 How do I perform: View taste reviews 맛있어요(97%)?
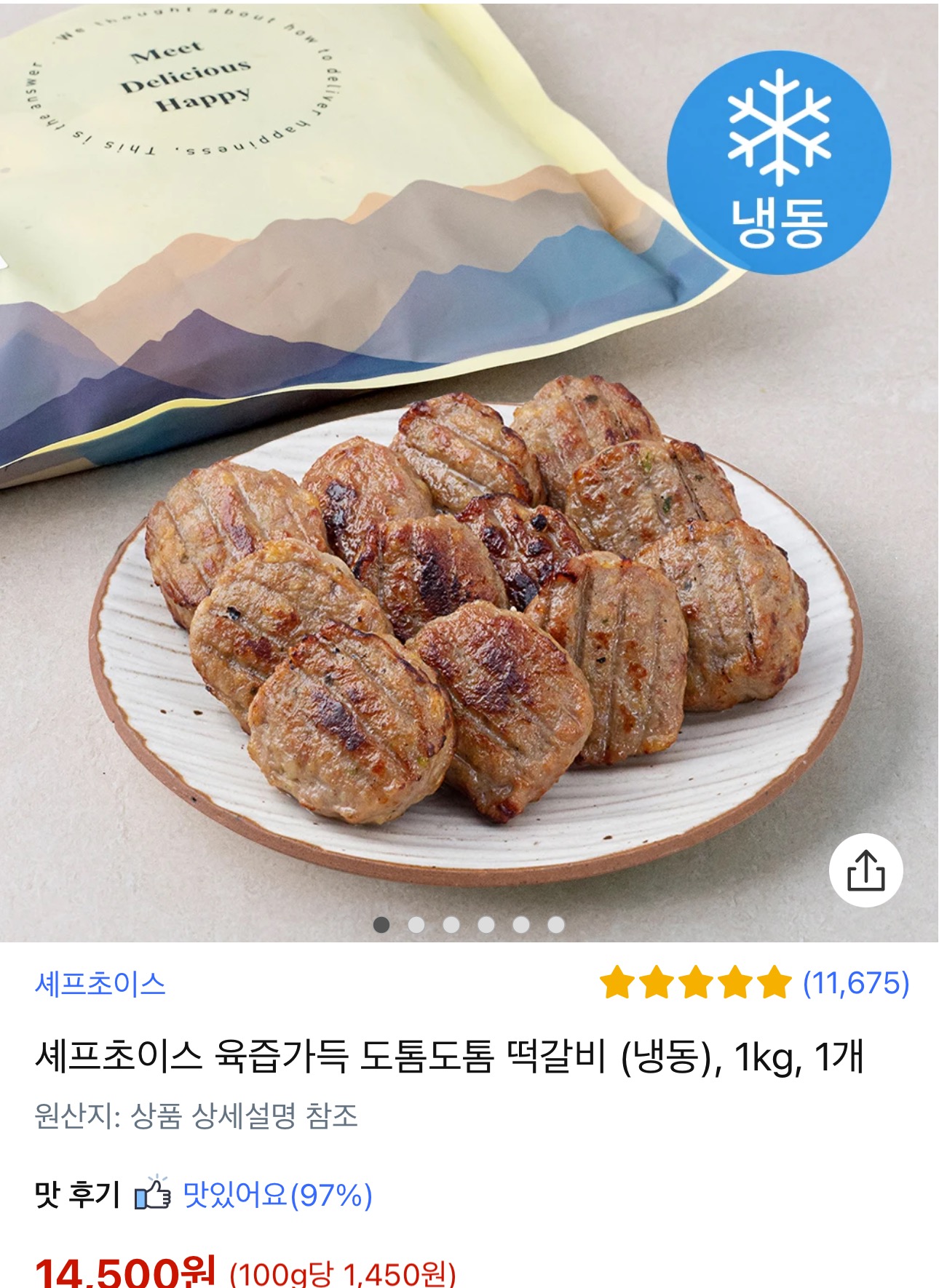pyautogui.click(x=277, y=1195)
